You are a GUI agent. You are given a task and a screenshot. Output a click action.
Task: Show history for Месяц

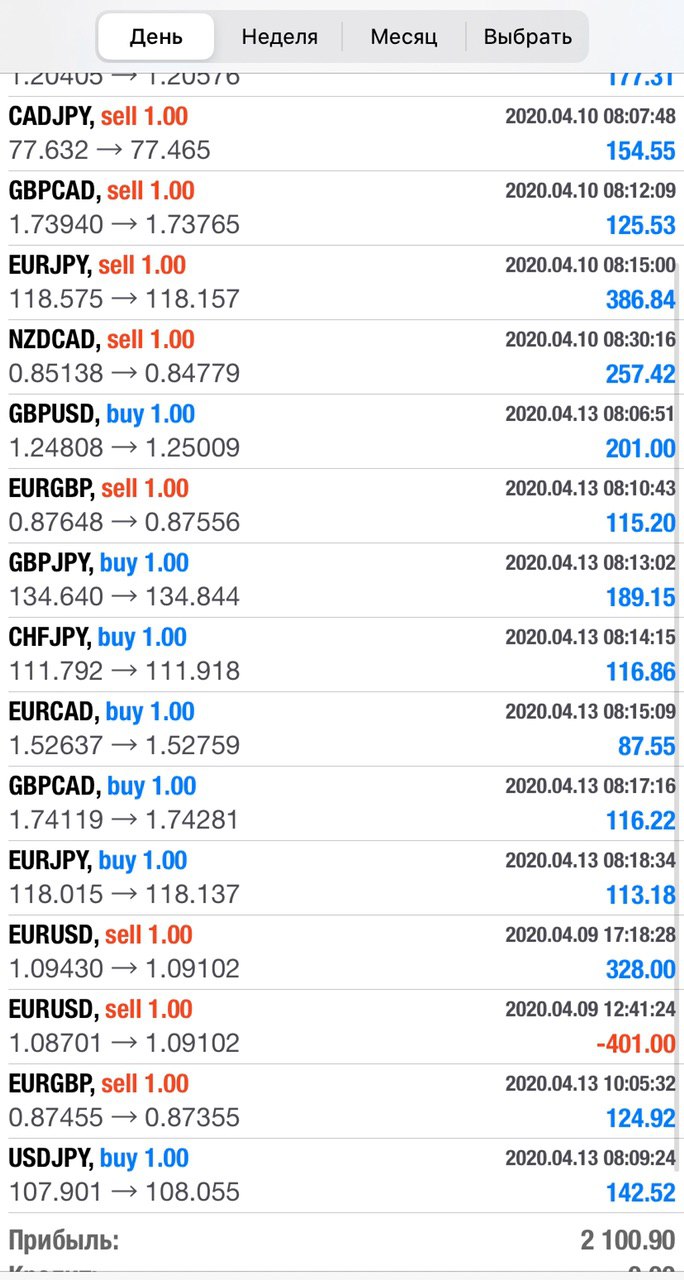(404, 38)
